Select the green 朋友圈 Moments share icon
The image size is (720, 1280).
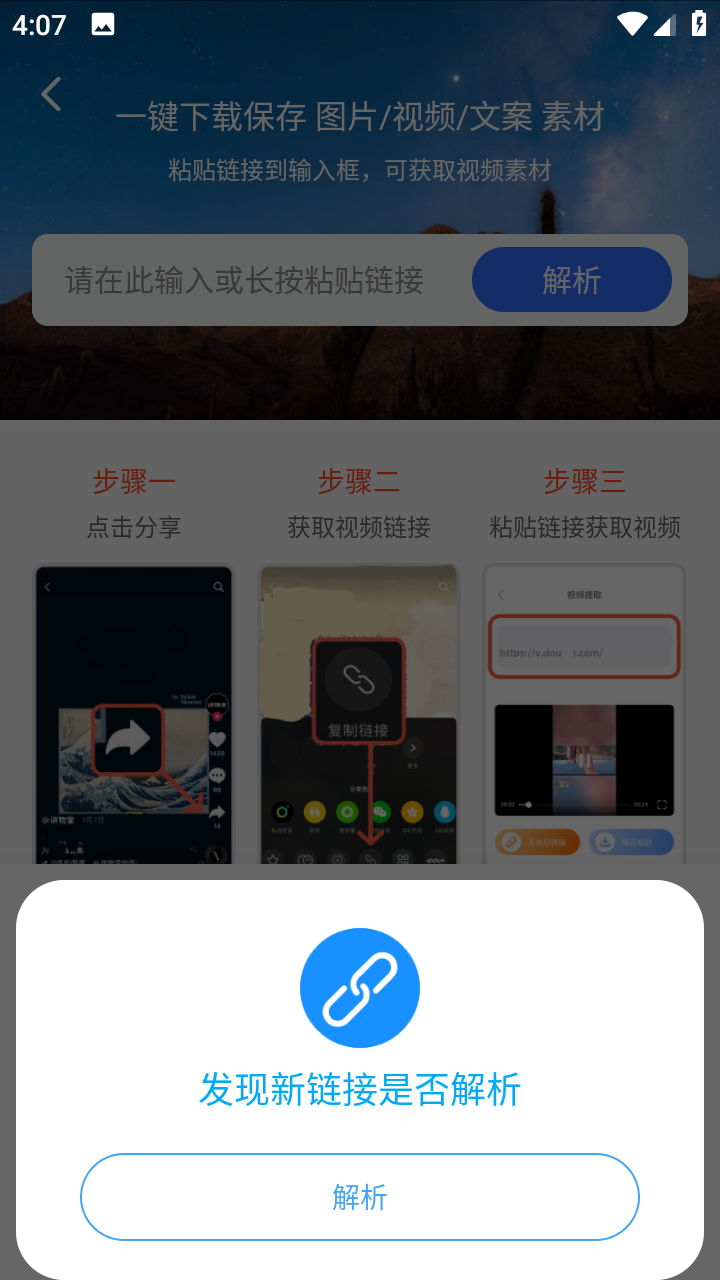[x=347, y=812]
